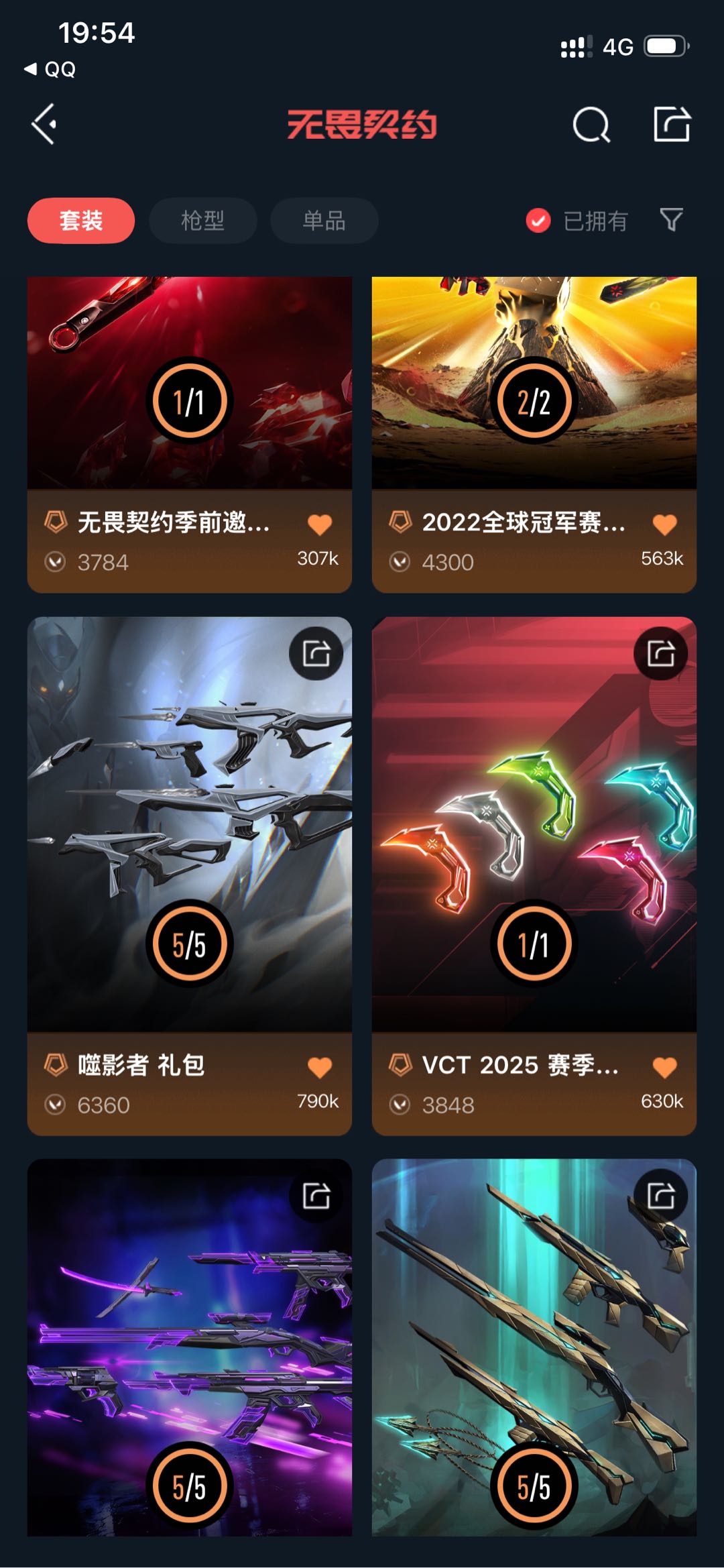Tap the heart on 噬影者 礼包
This screenshot has height=1568, width=724.
(x=320, y=1067)
